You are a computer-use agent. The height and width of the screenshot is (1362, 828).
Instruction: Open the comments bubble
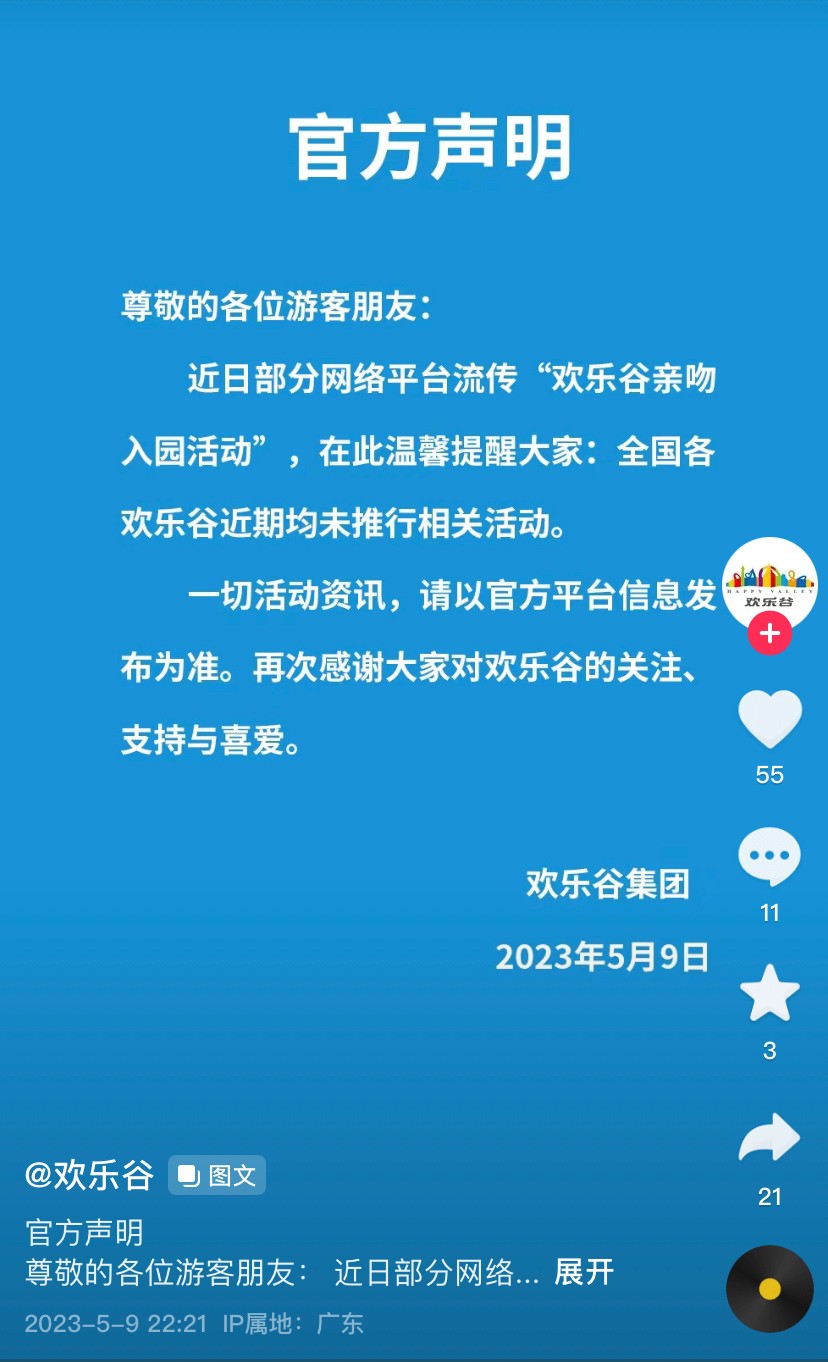(x=769, y=857)
